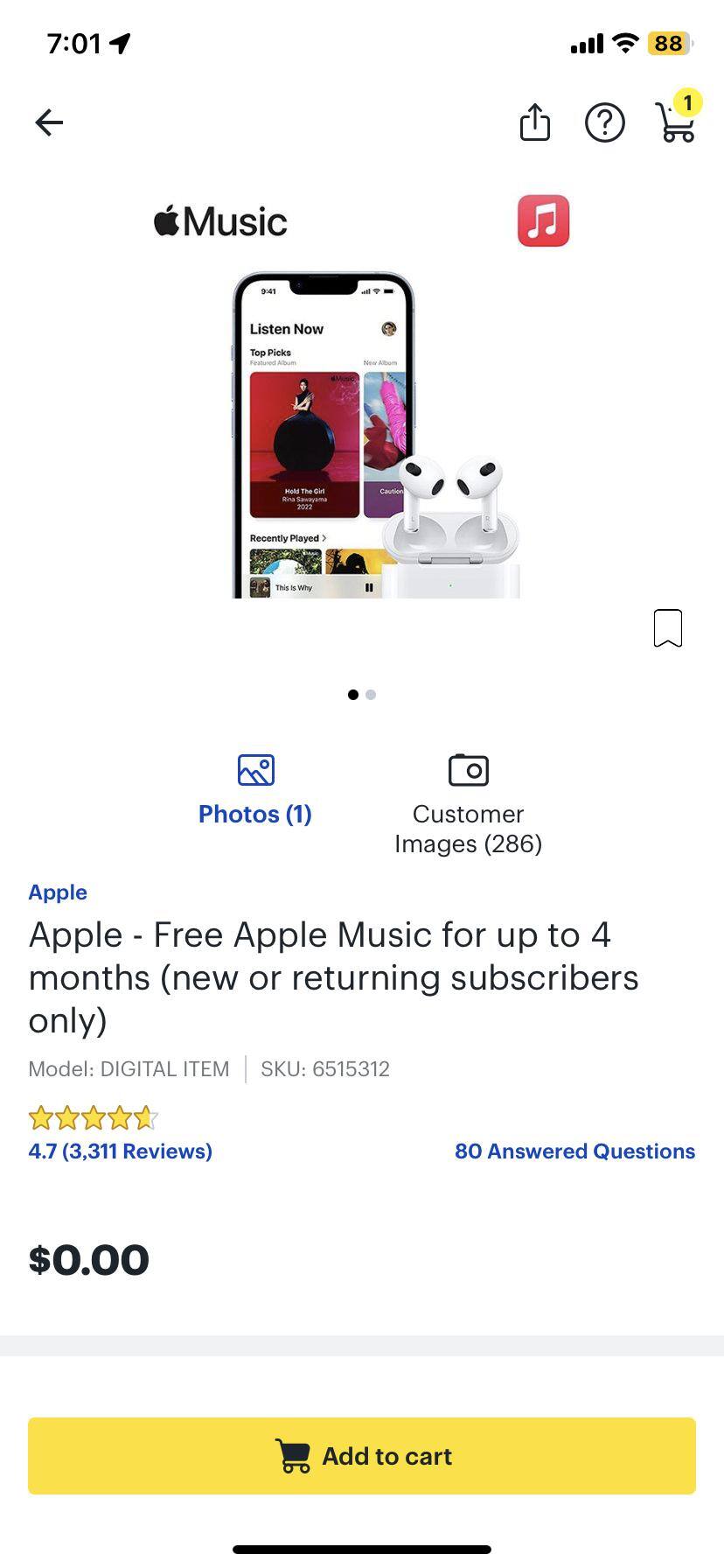The width and height of the screenshot is (724, 1568).
Task: Select the second carousel dot
Action: (371, 694)
